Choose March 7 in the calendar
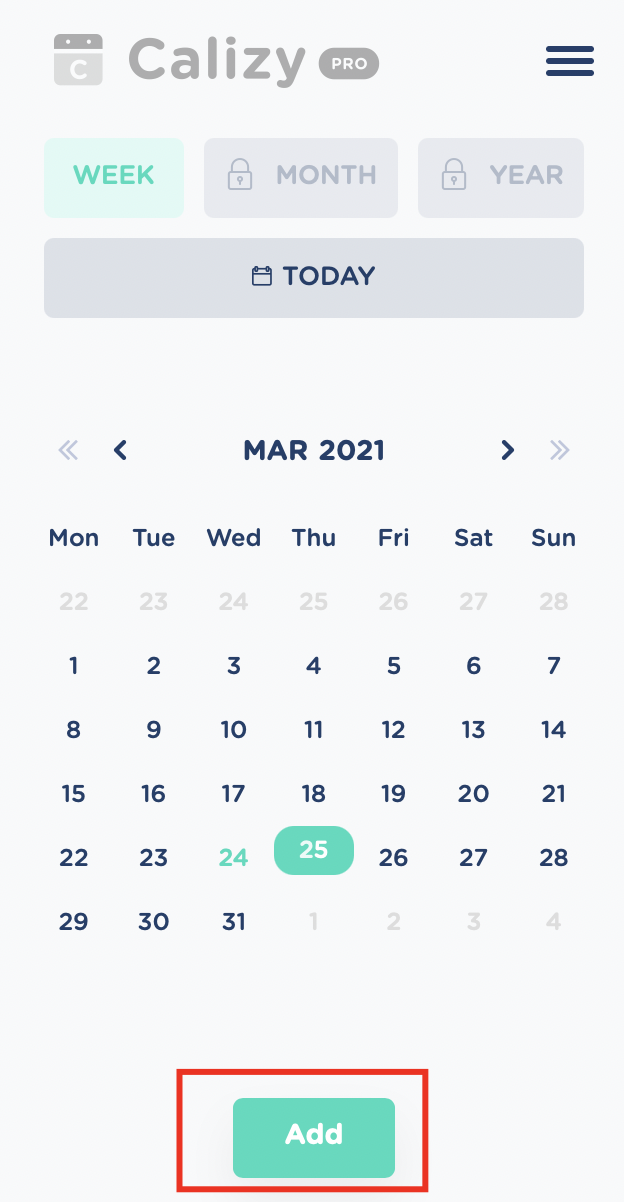This screenshot has width=624, height=1202. pos(554,665)
